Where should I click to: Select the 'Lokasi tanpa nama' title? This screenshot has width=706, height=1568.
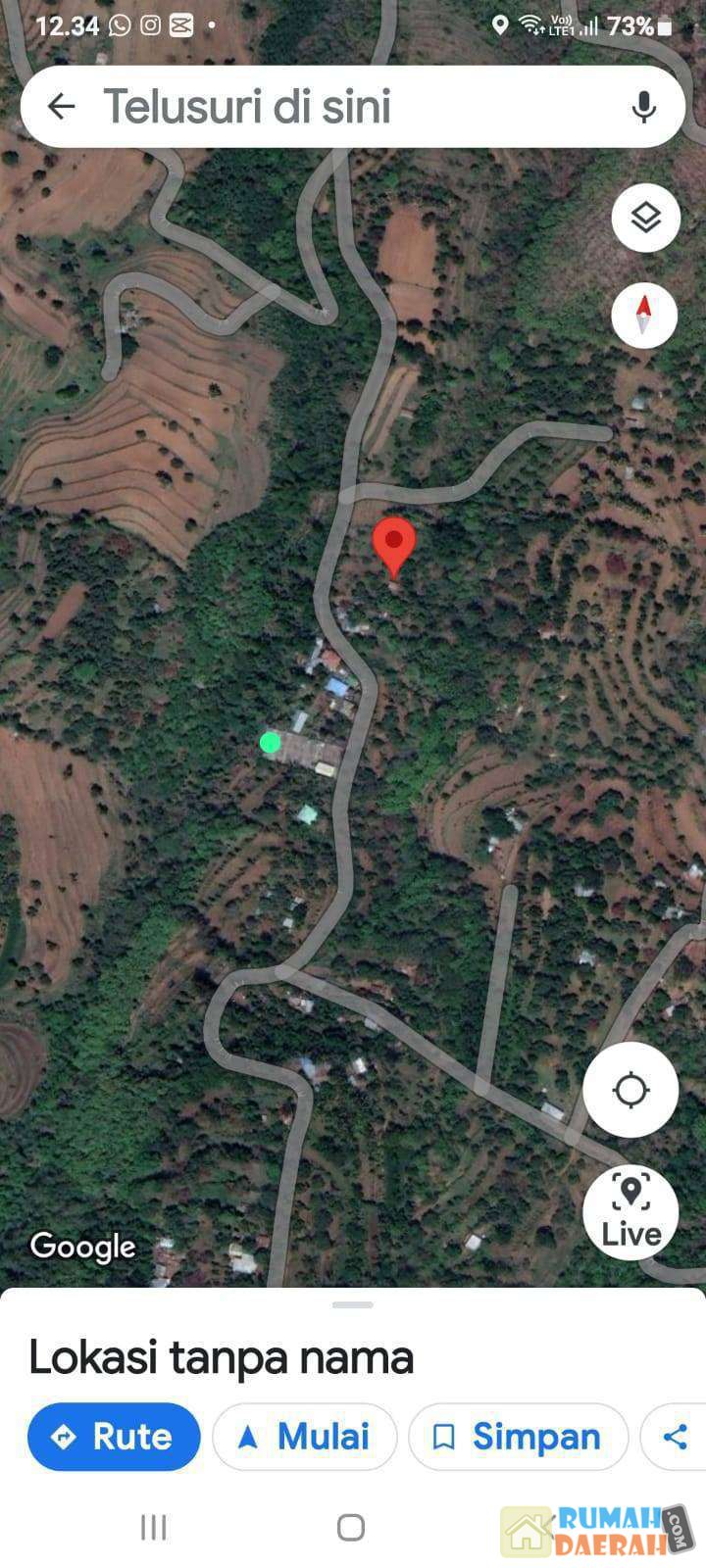[221, 1358]
